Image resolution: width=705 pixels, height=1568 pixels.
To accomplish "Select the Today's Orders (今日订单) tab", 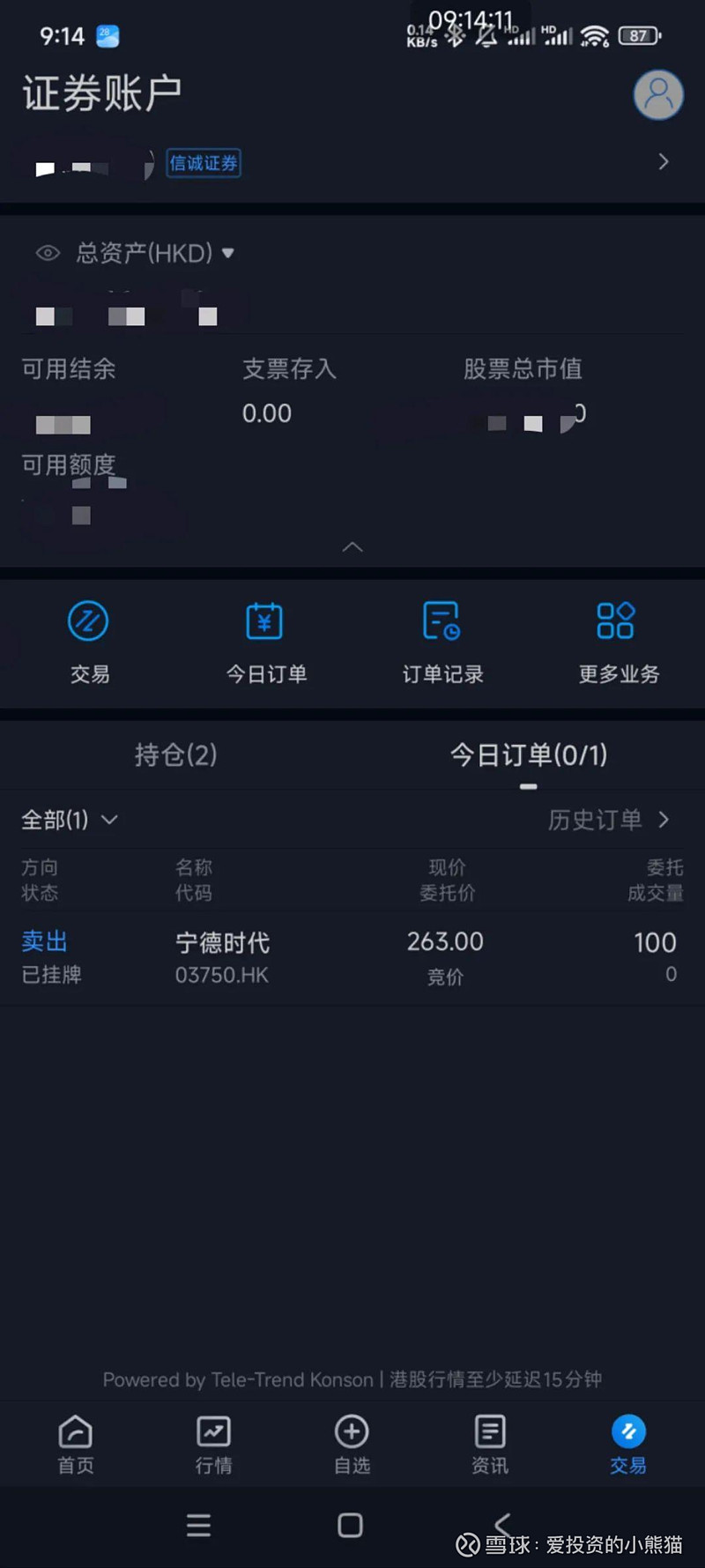I will pos(526,754).
